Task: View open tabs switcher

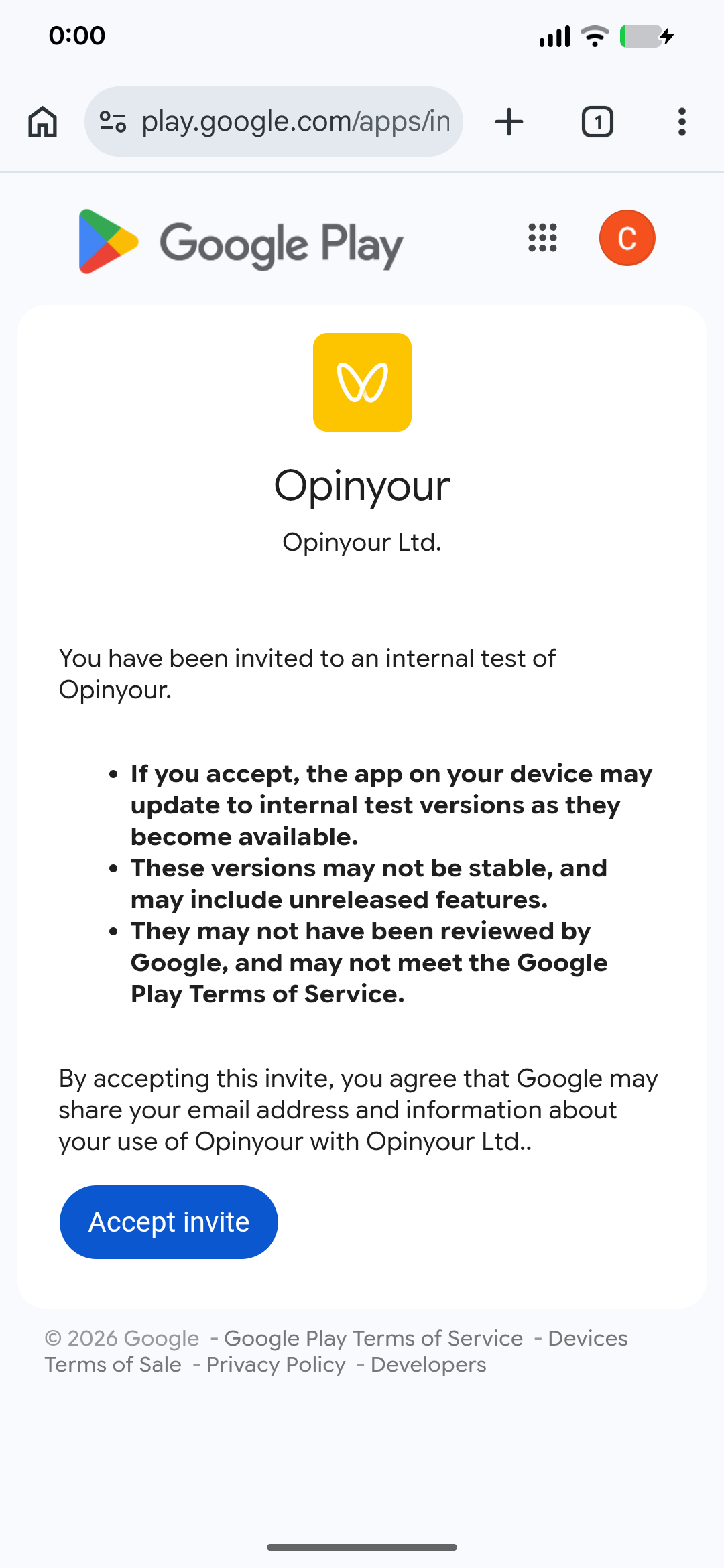Action: click(597, 122)
